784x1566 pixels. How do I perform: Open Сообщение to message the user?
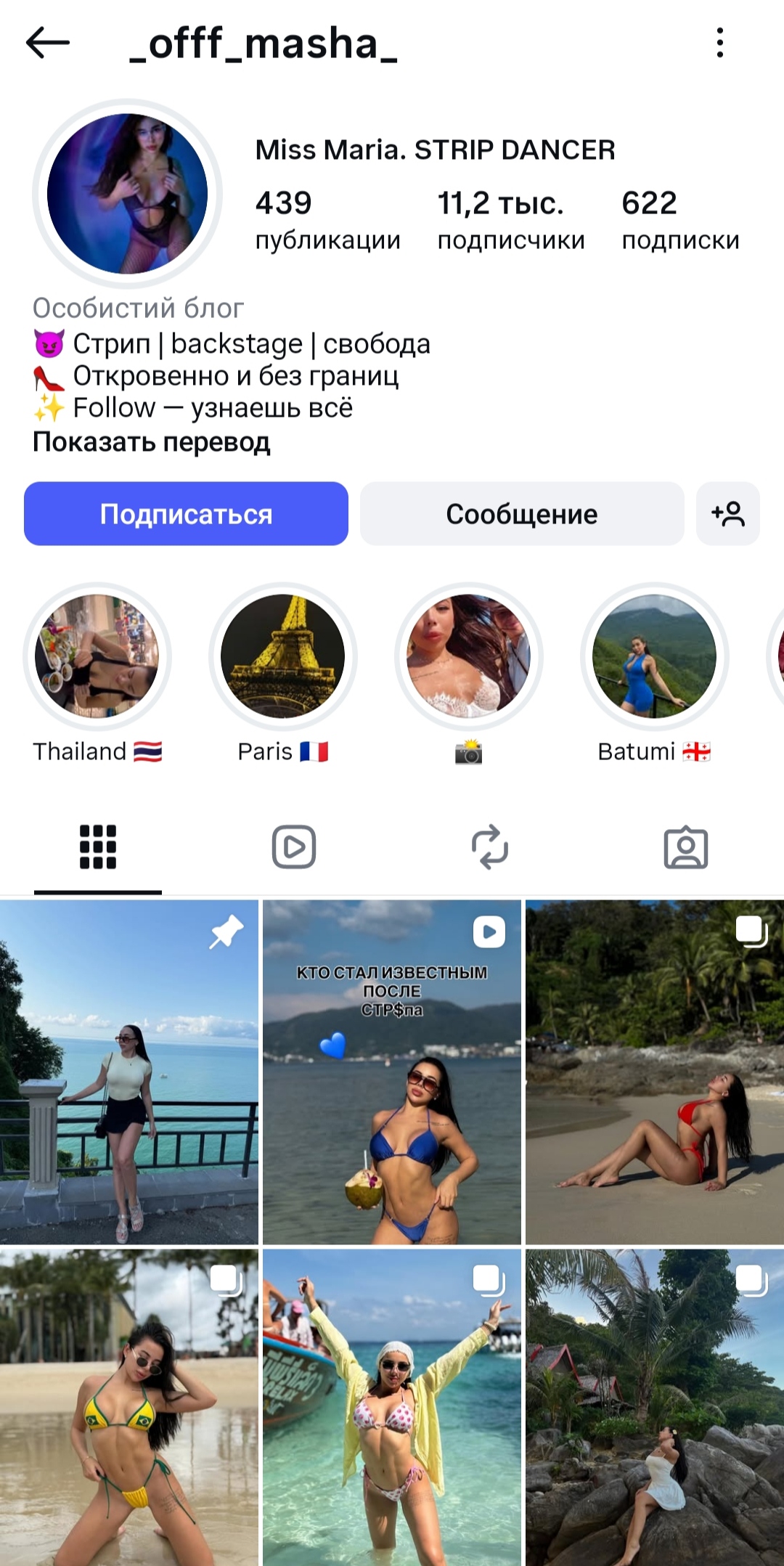pos(522,514)
